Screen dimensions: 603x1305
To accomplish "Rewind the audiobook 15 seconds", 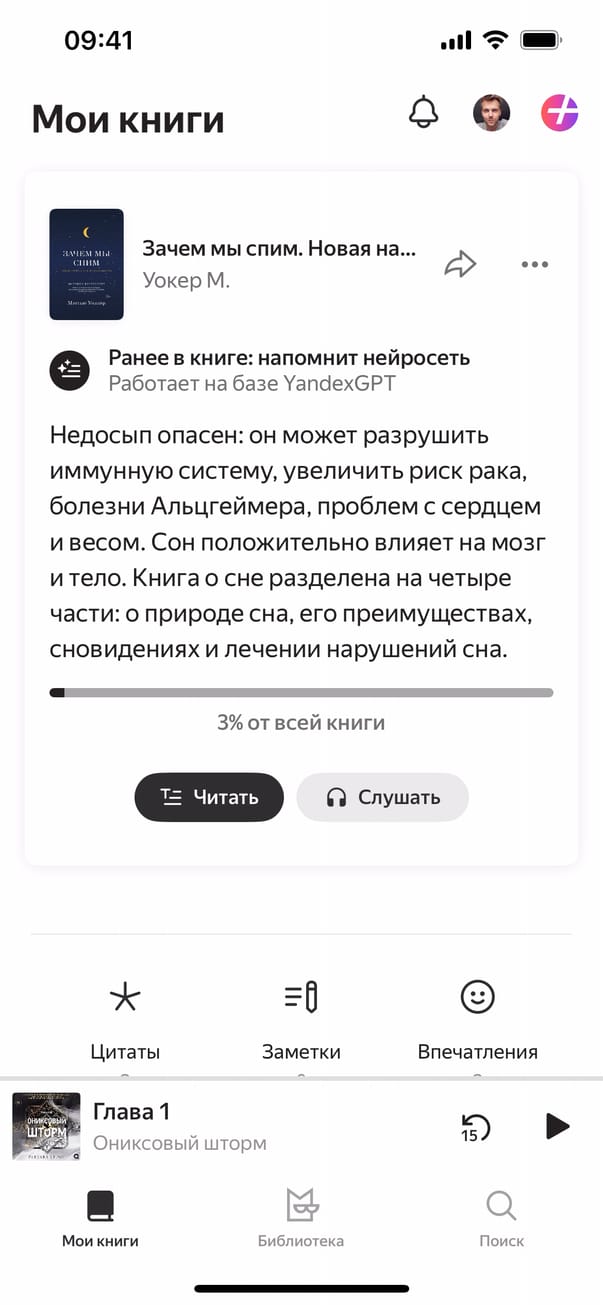I will pos(474,1127).
